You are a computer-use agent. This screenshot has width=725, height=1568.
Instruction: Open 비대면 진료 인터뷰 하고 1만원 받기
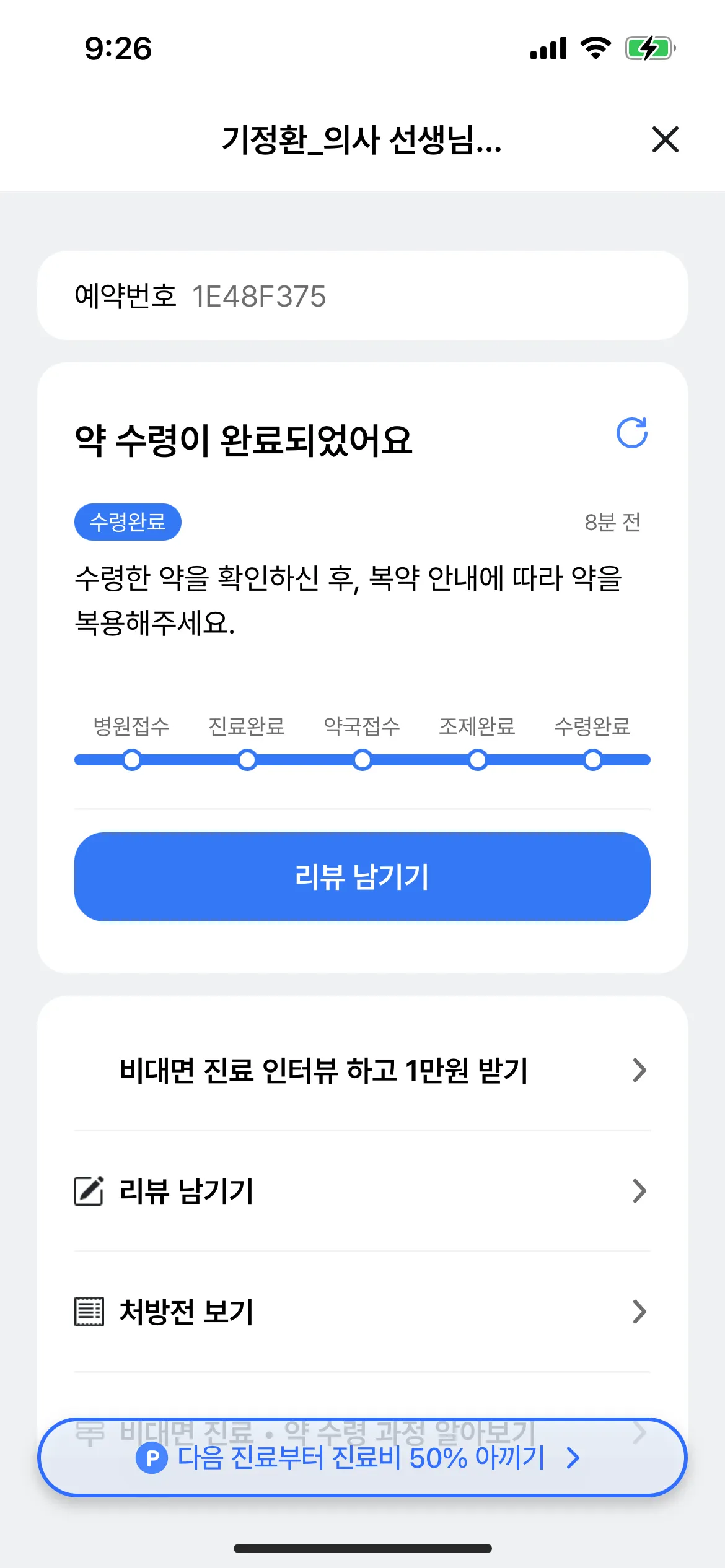click(x=362, y=1070)
